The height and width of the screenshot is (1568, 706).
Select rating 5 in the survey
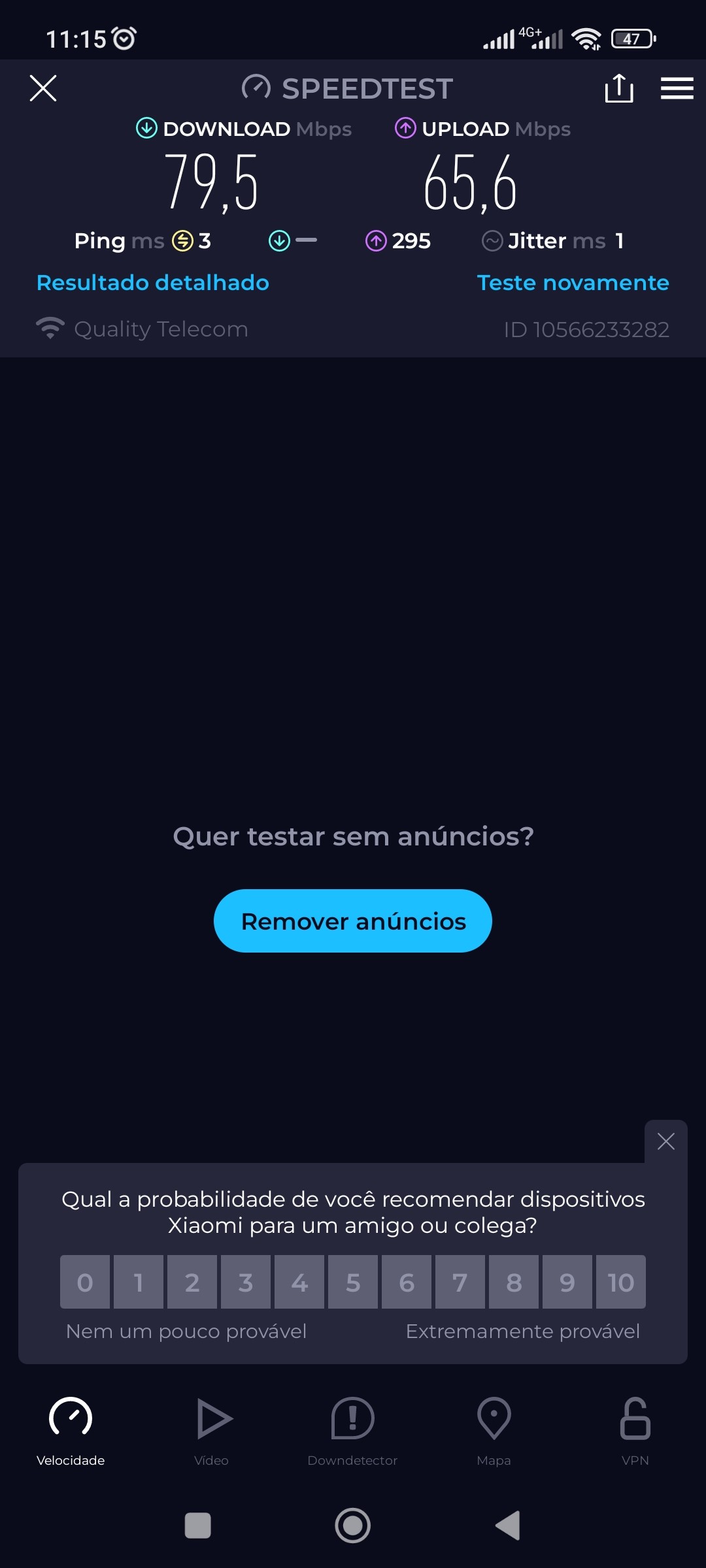point(353,1282)
